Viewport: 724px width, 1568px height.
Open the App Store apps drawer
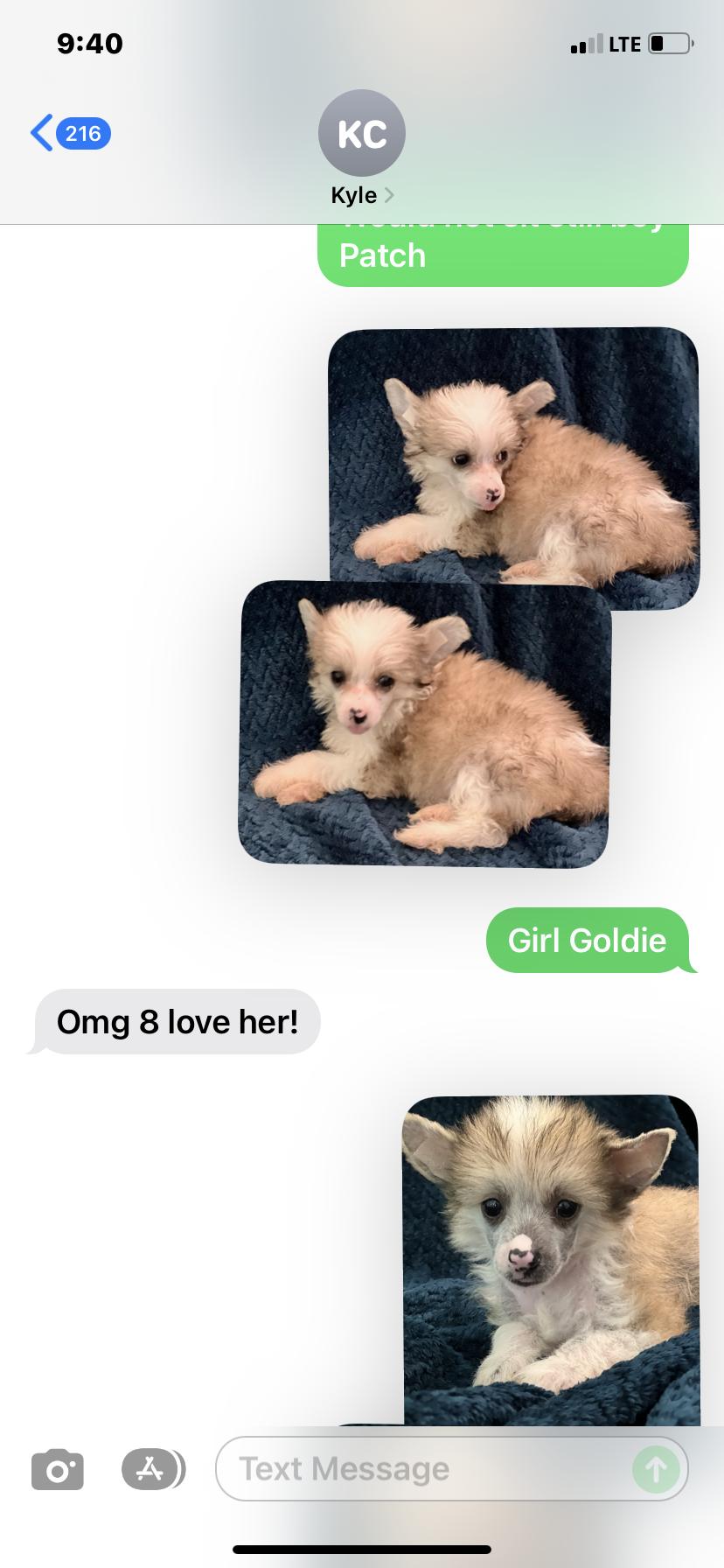[x=153, y=1469]
